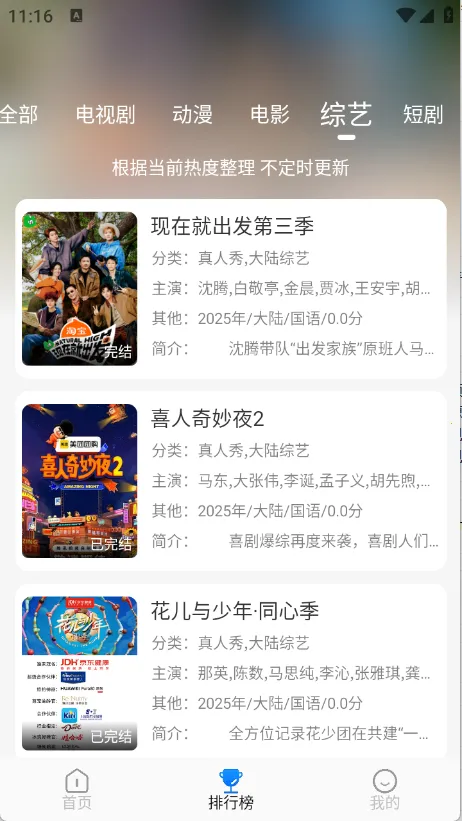Tap the 排行榜 bottom tab
This screenshot has width=462, height=821.
click(x=231, y=789)
